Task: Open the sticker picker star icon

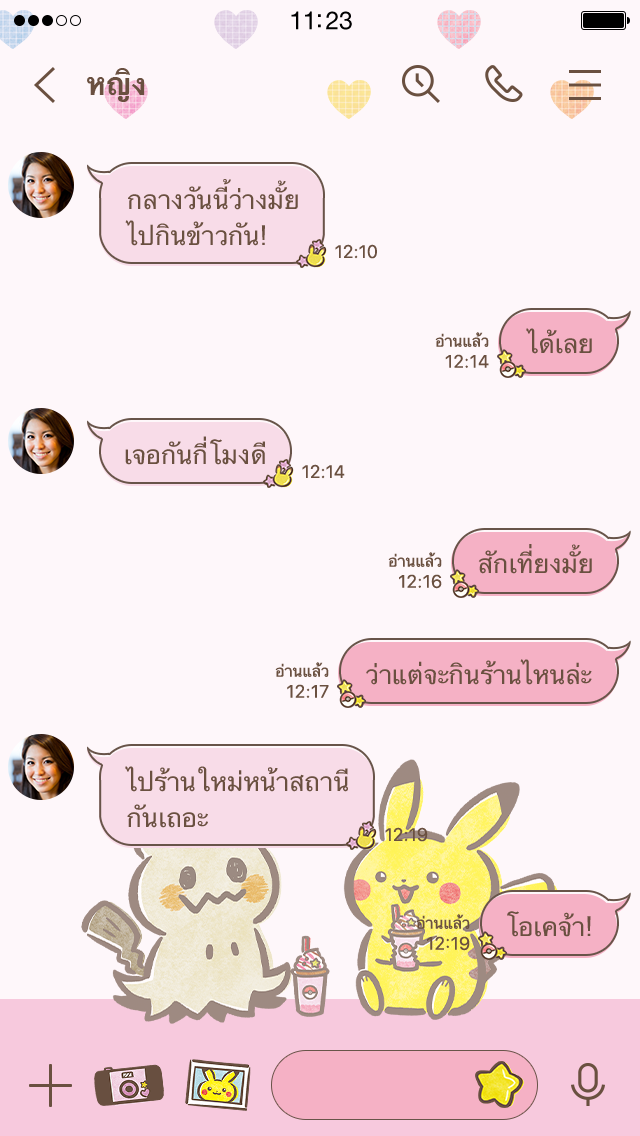Action: [x=497, y=1085]
